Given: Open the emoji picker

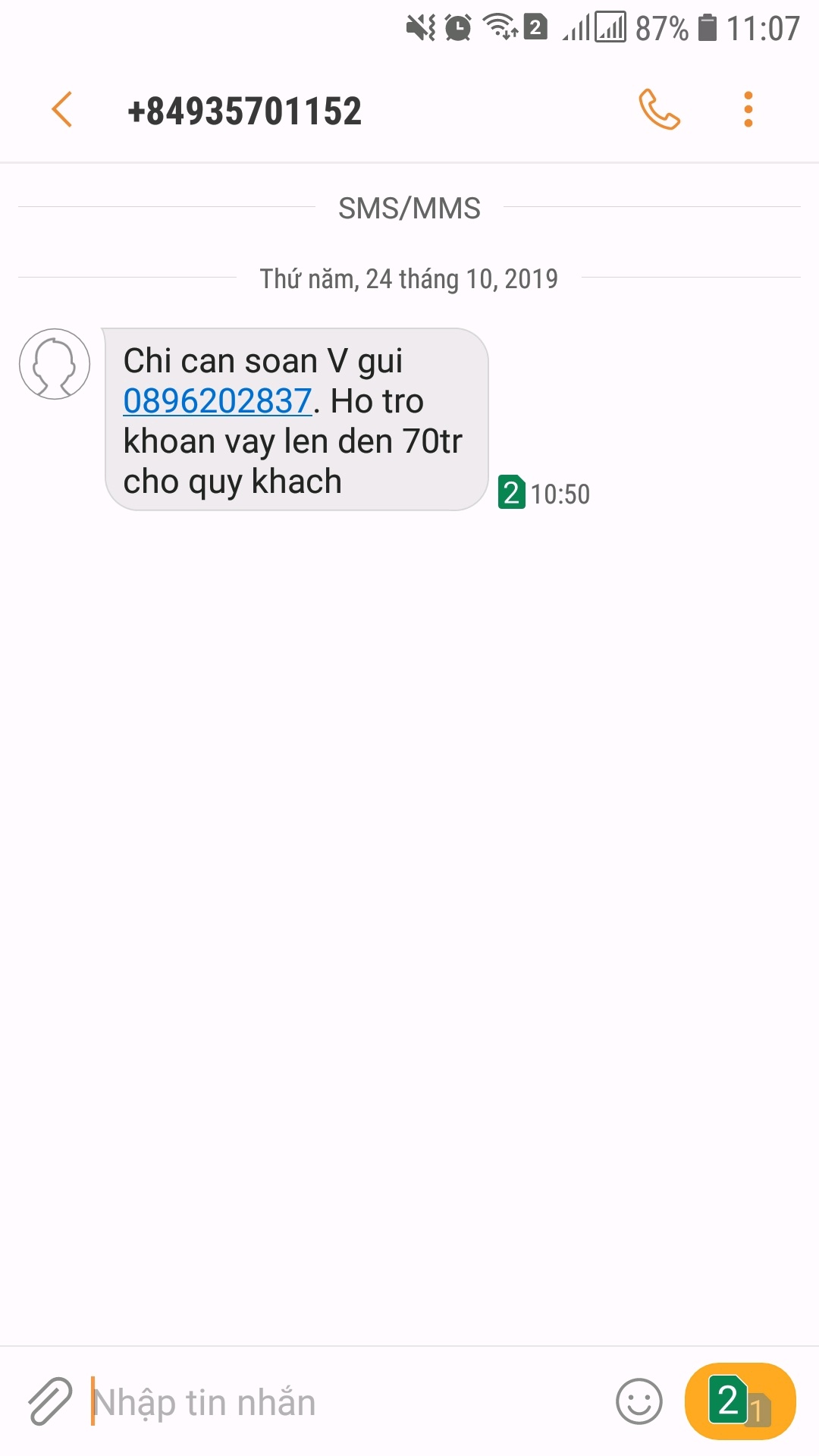Looking at the screenshot, I should 639,1401.
